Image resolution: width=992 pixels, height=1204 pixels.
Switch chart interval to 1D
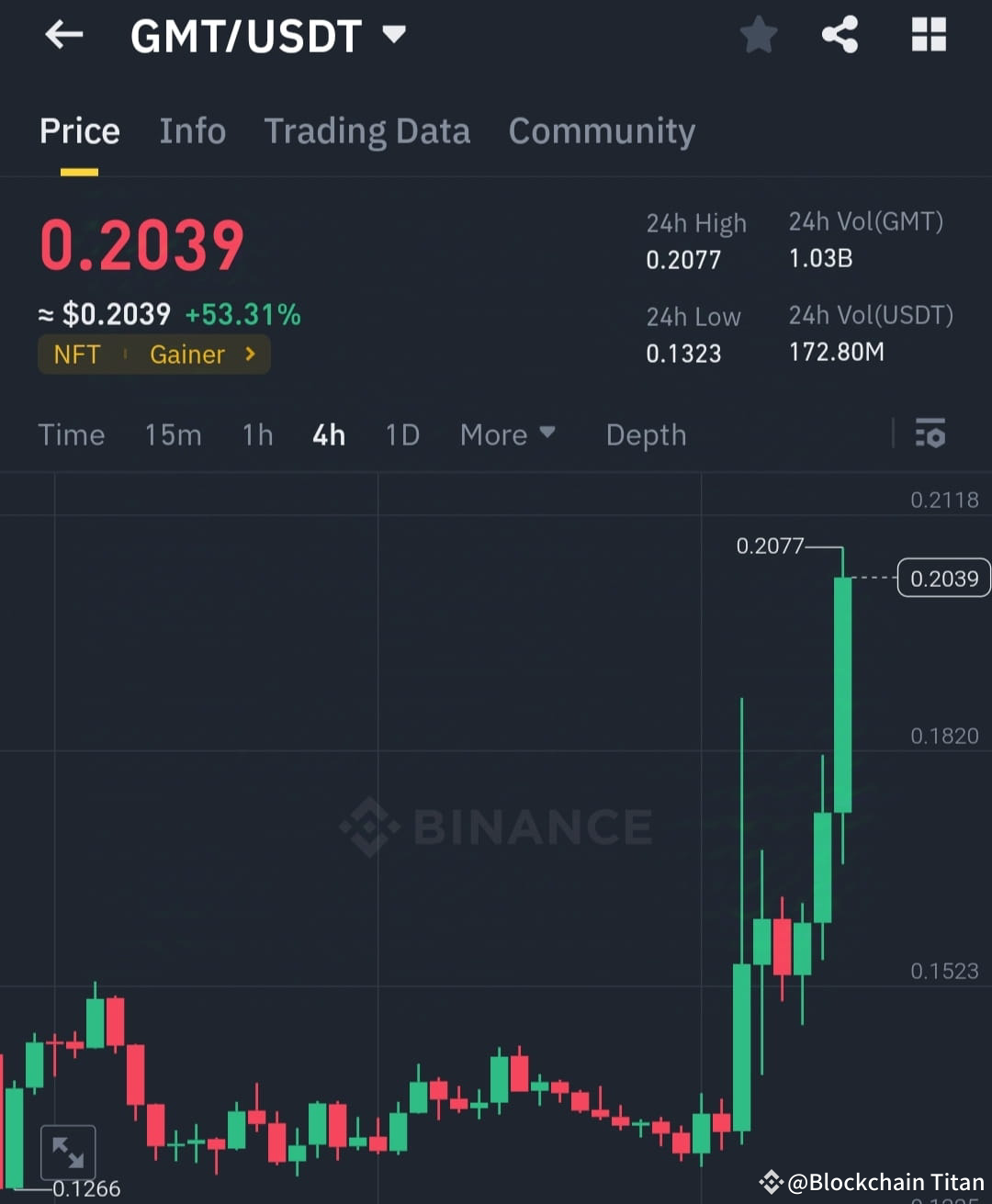tap(401, 434)
